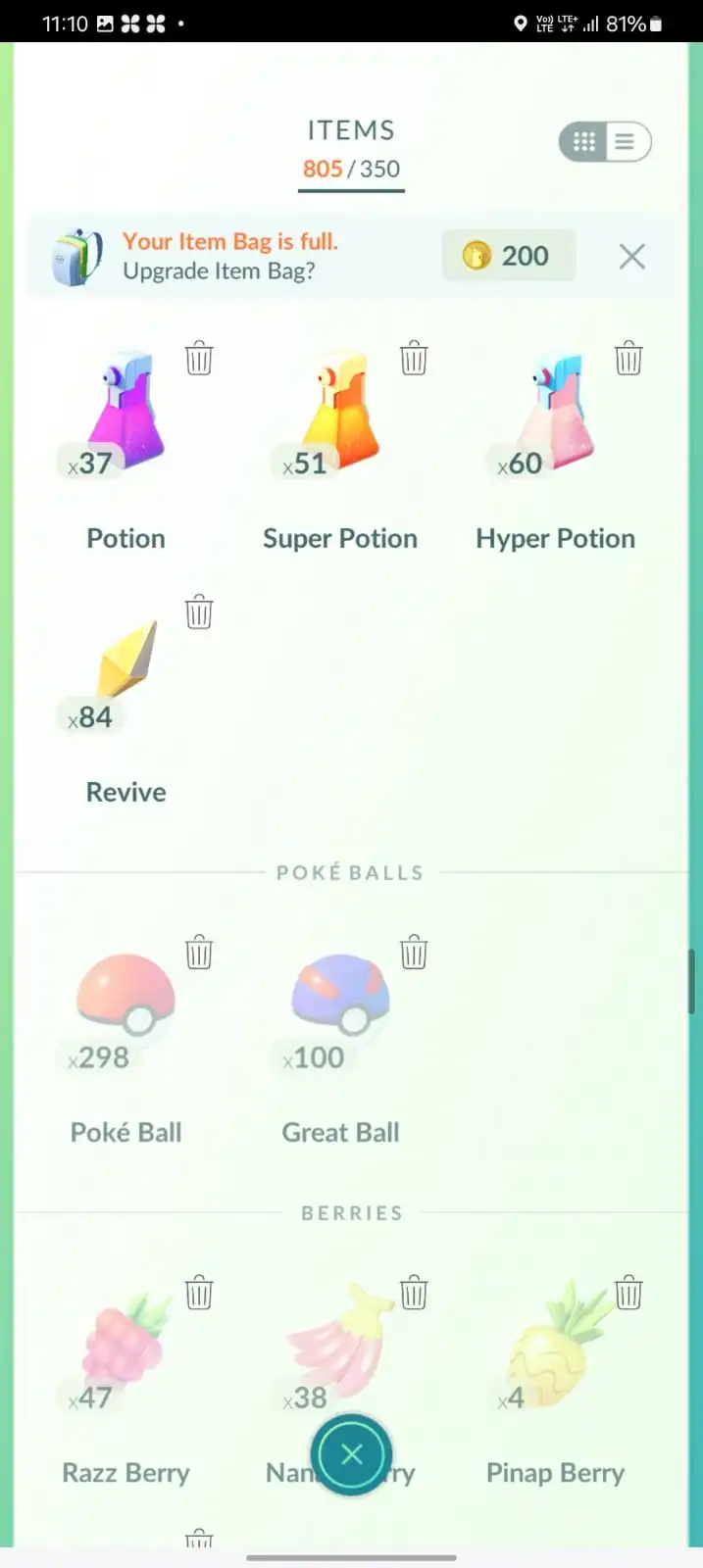Delete Hyper Potion items via trash icon
This screenshot has height=1568, width=703.
coord(628,359)
